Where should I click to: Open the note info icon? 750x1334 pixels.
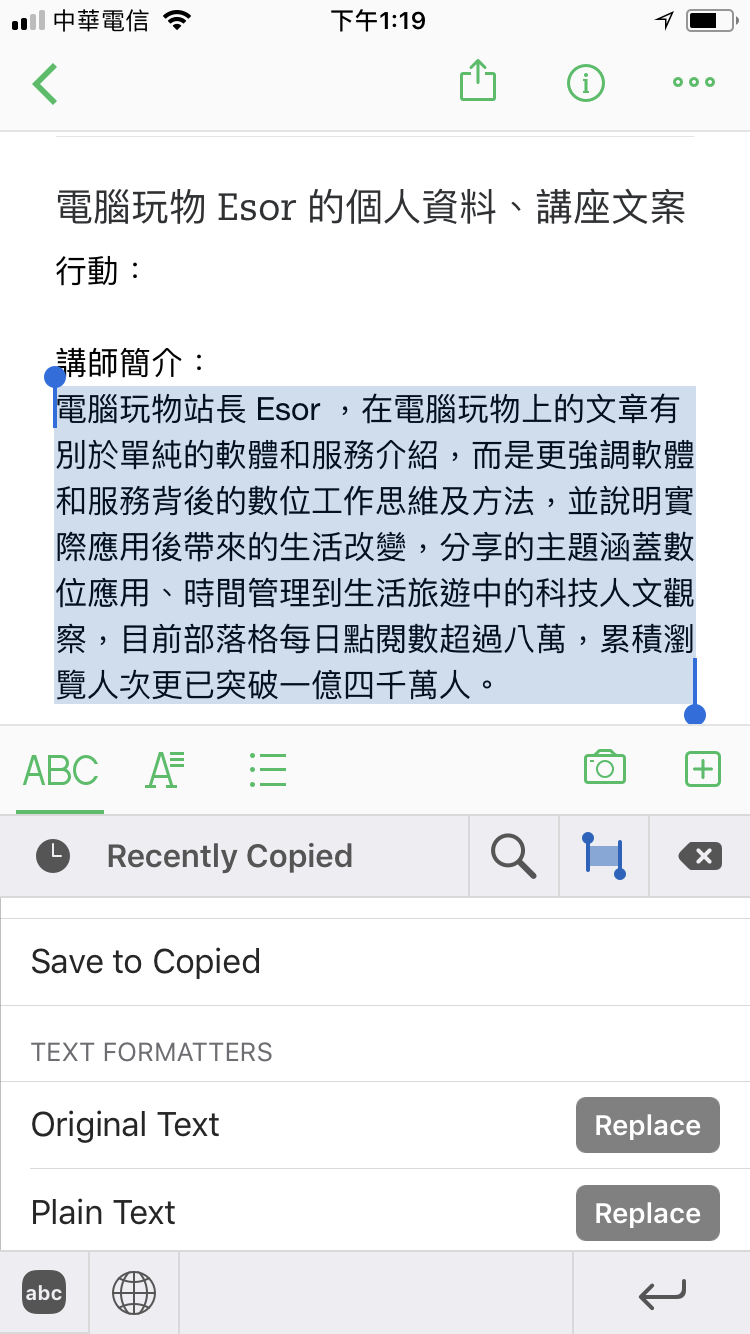586,82
